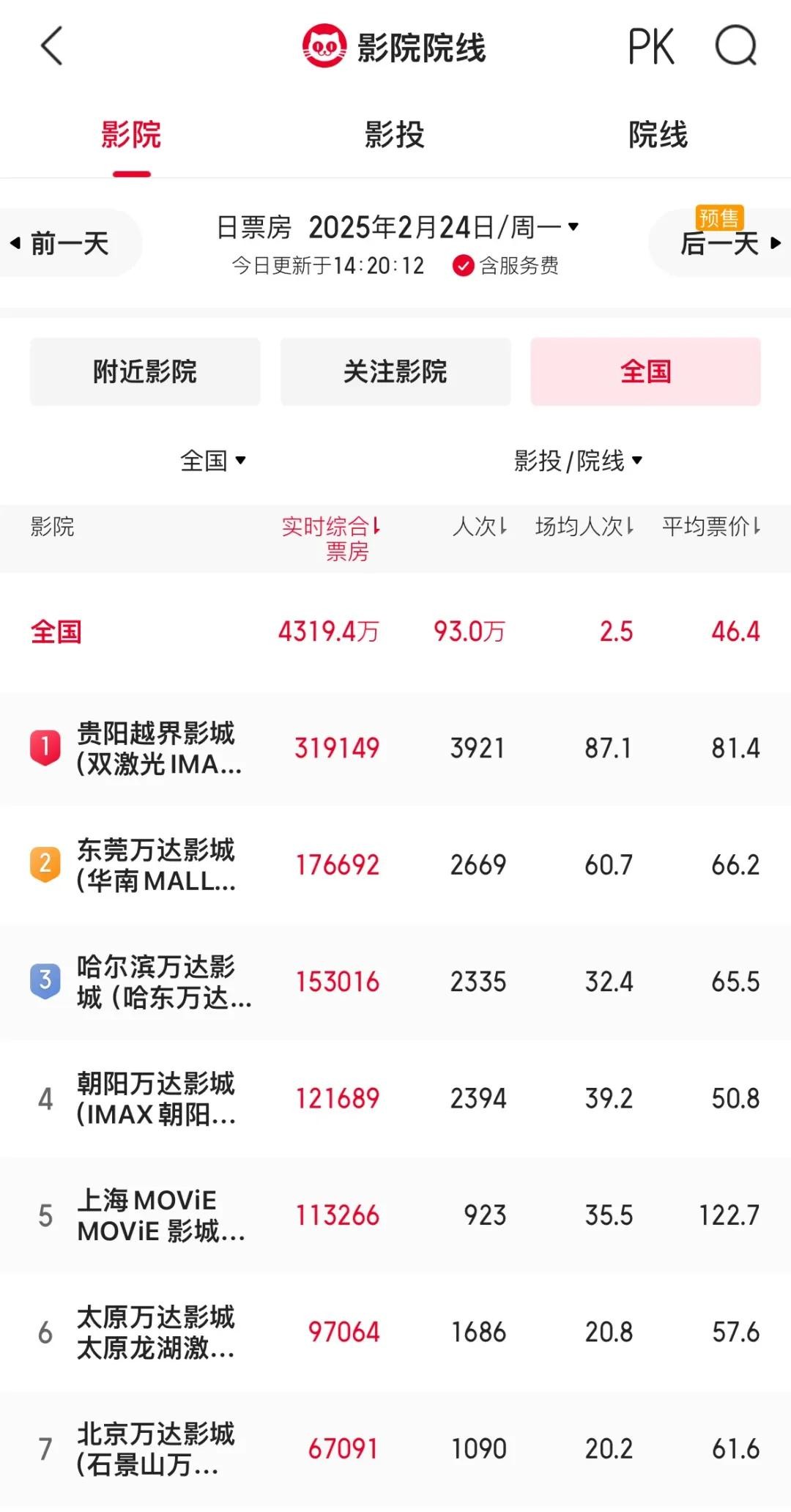Open 贵阳越界影城 cinema details
The height and width of the screenshot is (1512, 791).
[158, 748]
